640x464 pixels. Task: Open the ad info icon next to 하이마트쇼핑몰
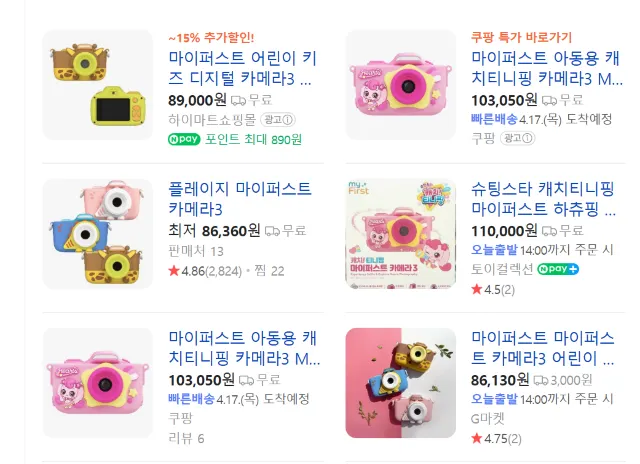278,120
